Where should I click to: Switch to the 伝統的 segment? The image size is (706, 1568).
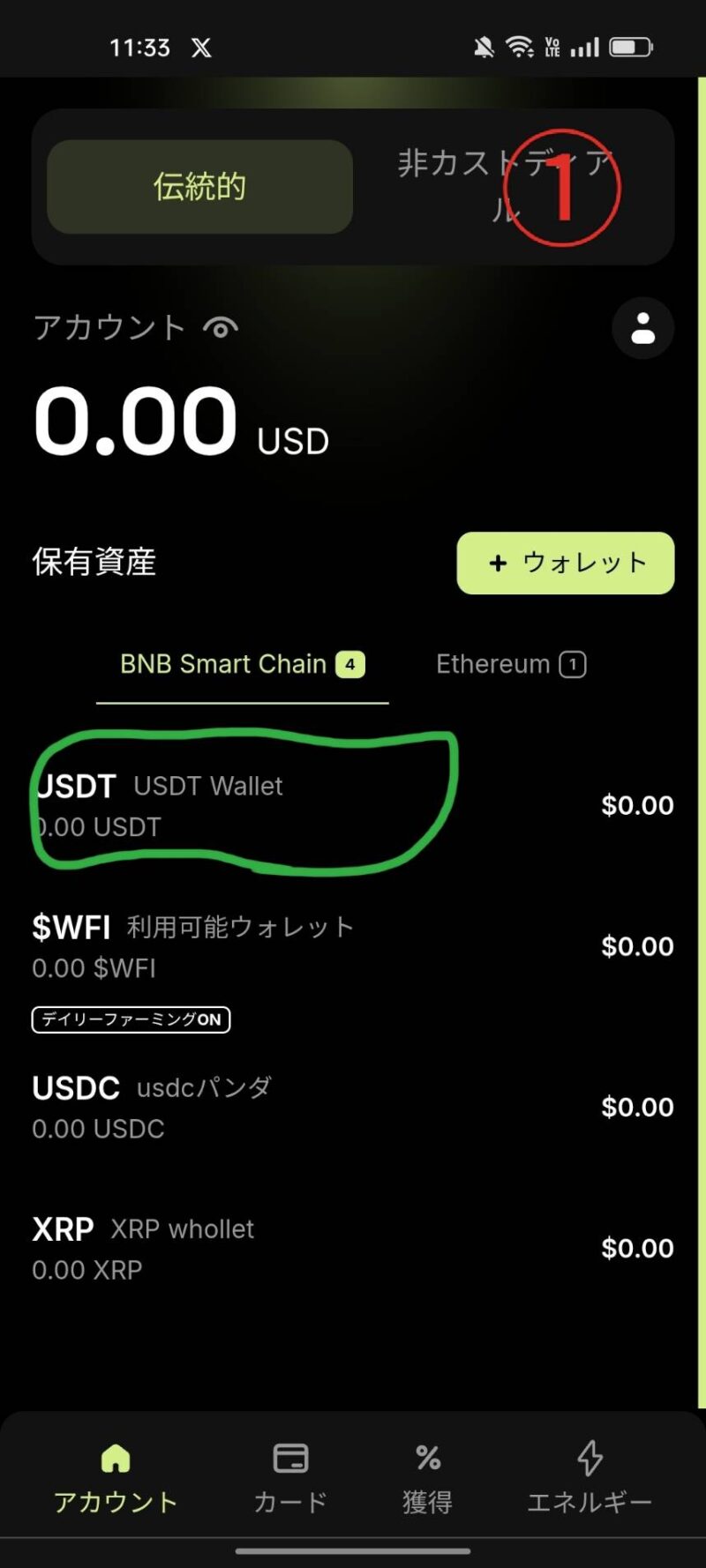pos(199,186)
